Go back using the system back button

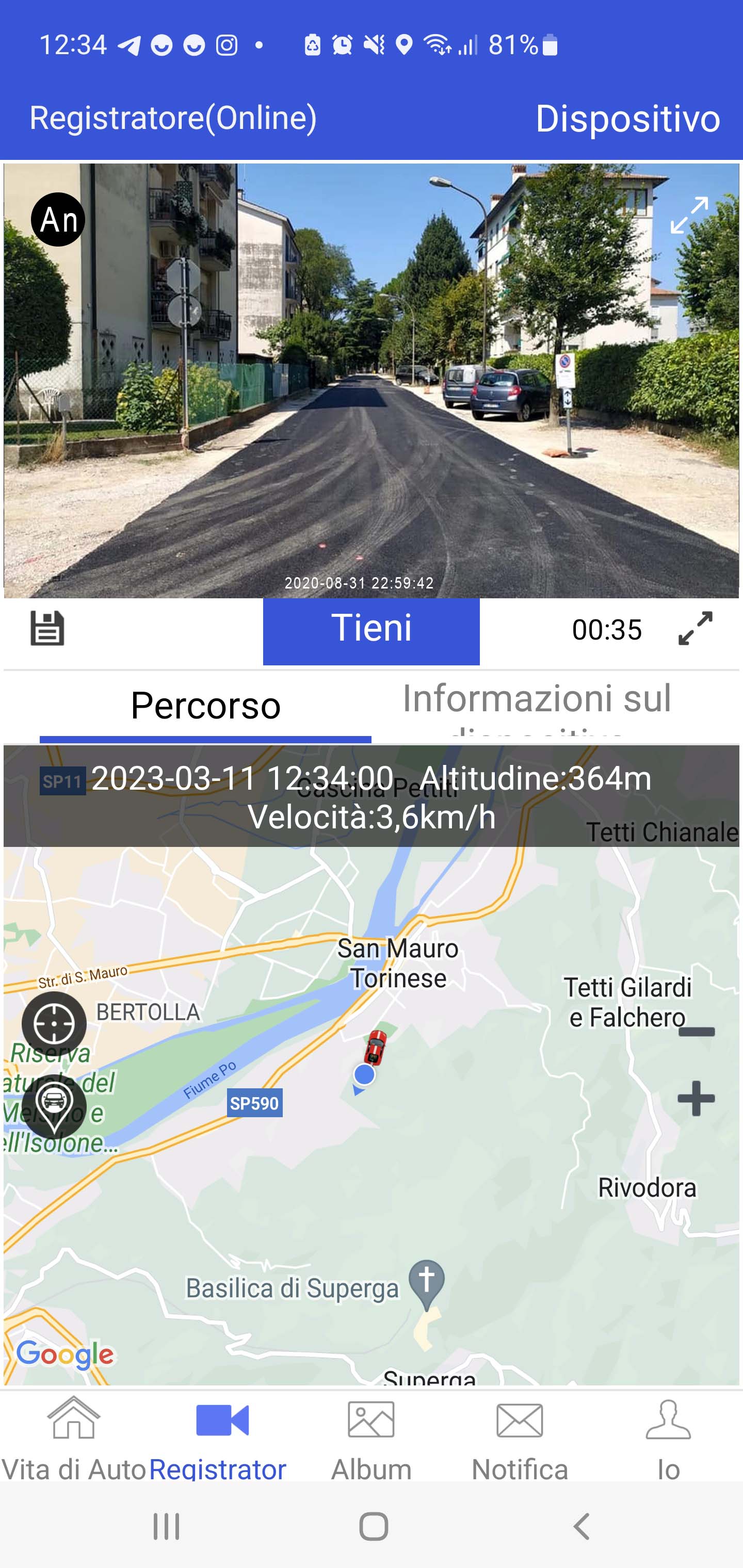point(582,1526)
